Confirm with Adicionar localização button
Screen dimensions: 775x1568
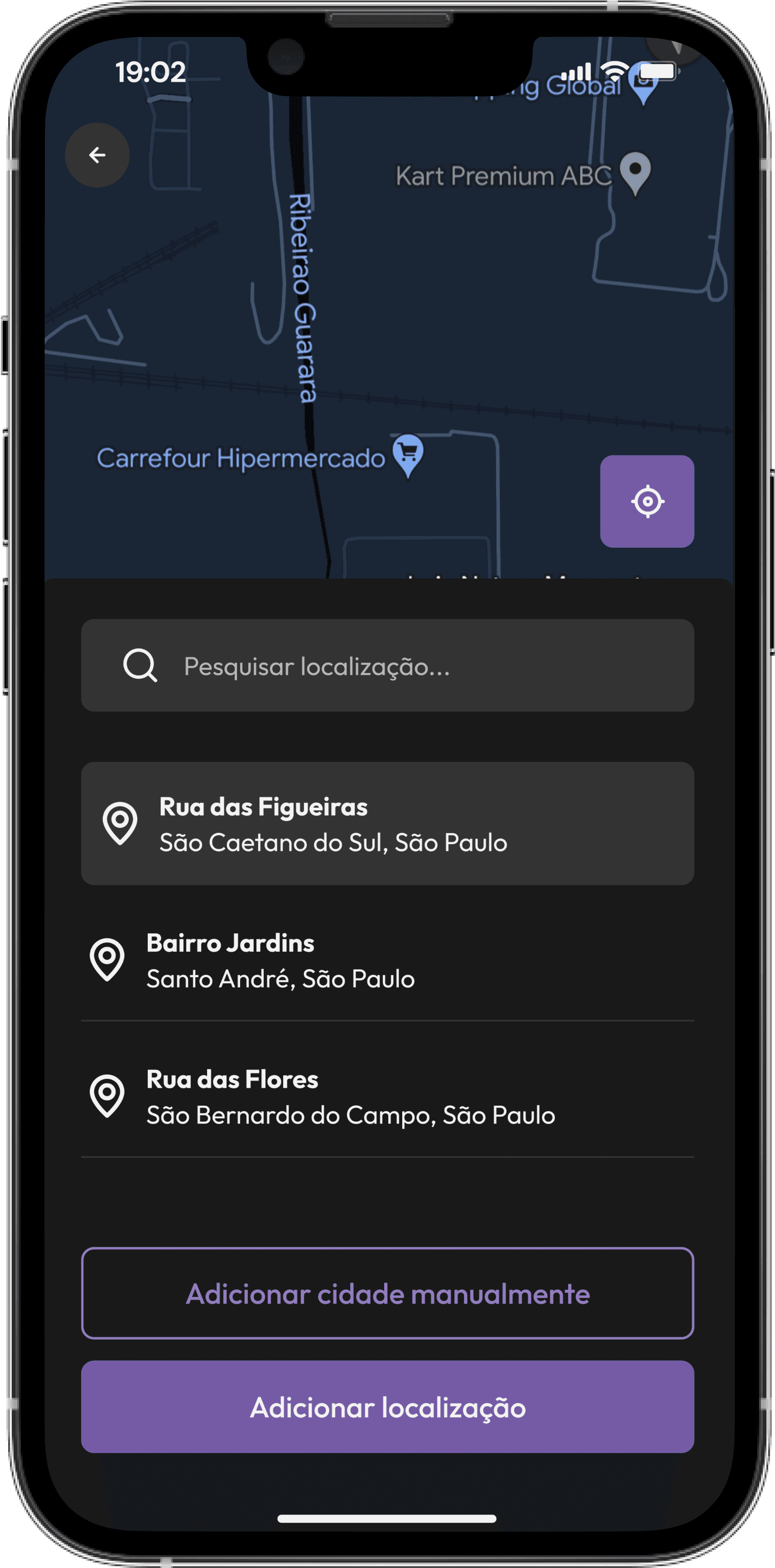point(387,1407)
